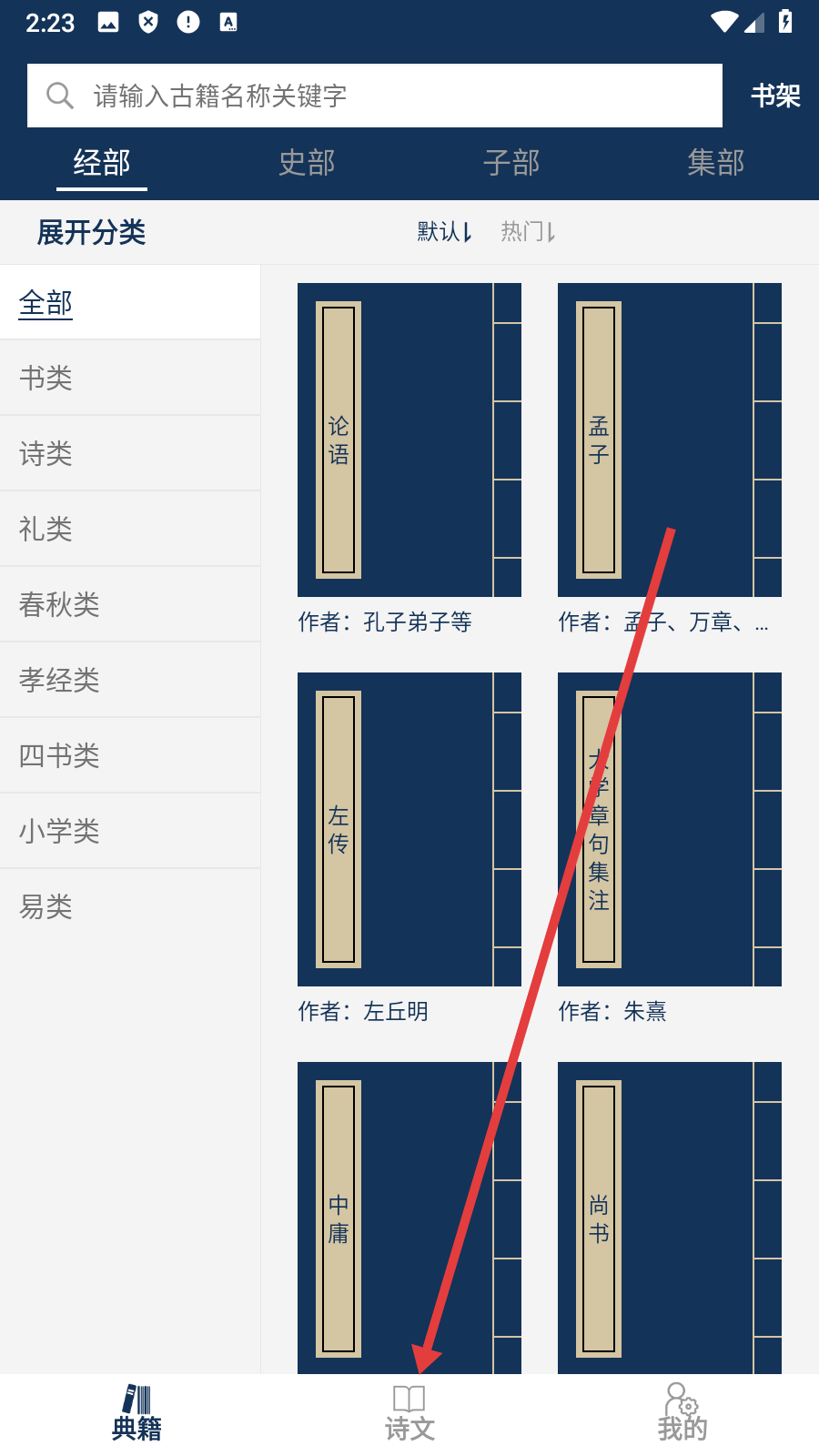Switch to the 子部 tab
This screenshot has width=819, height=1456.
(511, 163)
